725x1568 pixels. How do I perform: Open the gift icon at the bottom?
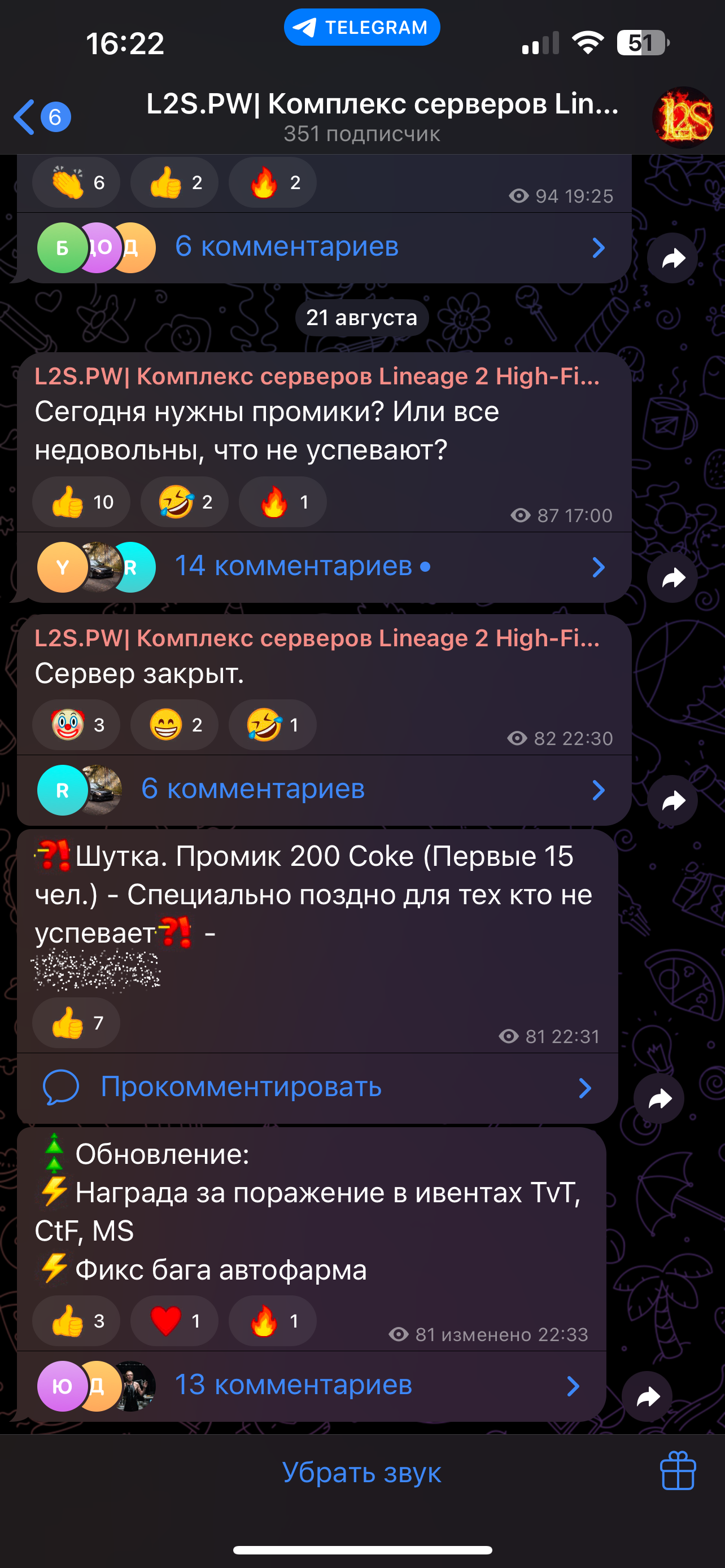point(678,1470)
